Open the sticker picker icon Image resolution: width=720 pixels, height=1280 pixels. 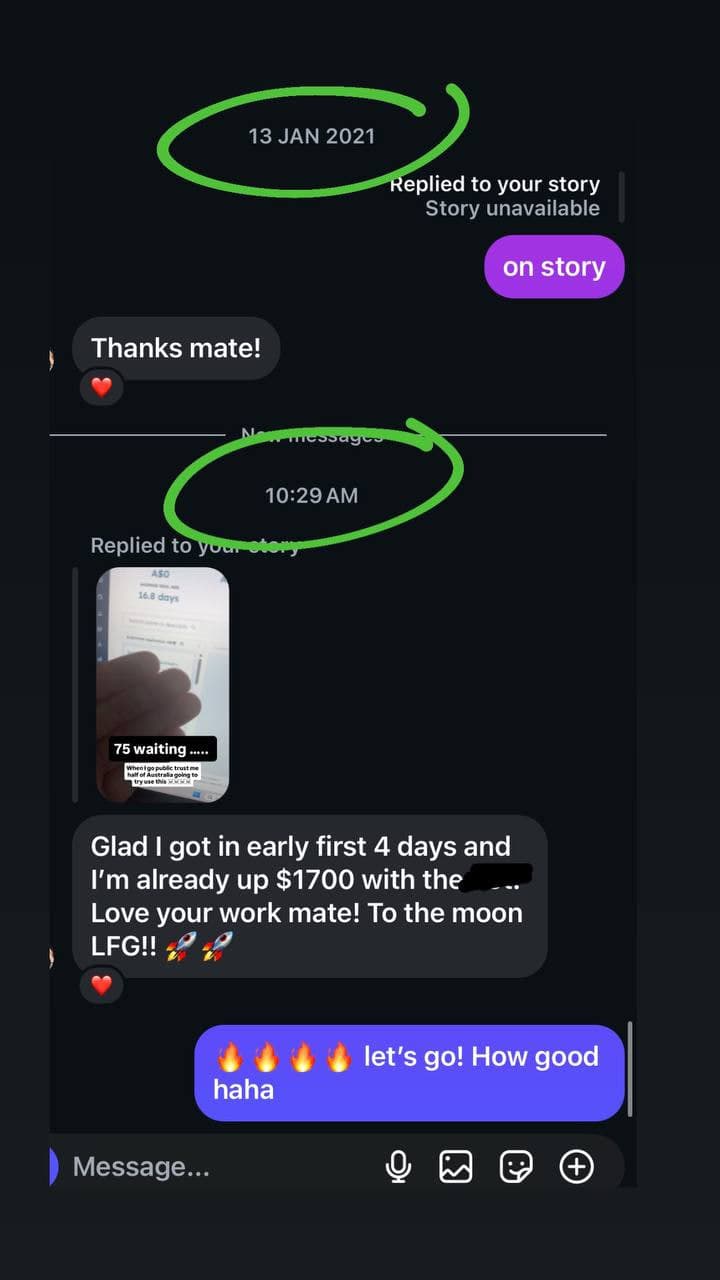516,1167
